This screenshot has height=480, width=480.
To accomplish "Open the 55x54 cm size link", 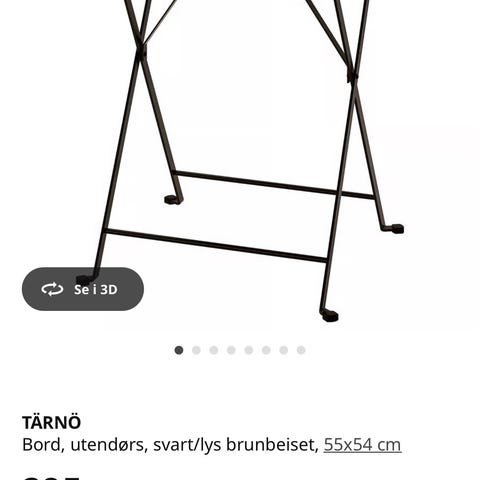I will pos(362,445).
